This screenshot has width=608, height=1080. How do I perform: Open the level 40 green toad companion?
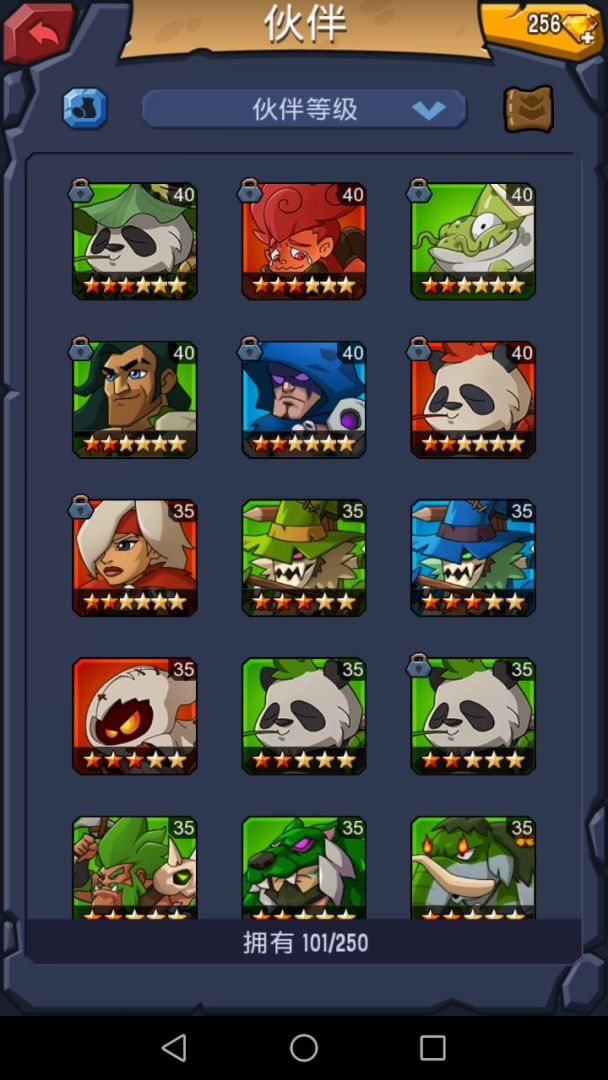473,240
